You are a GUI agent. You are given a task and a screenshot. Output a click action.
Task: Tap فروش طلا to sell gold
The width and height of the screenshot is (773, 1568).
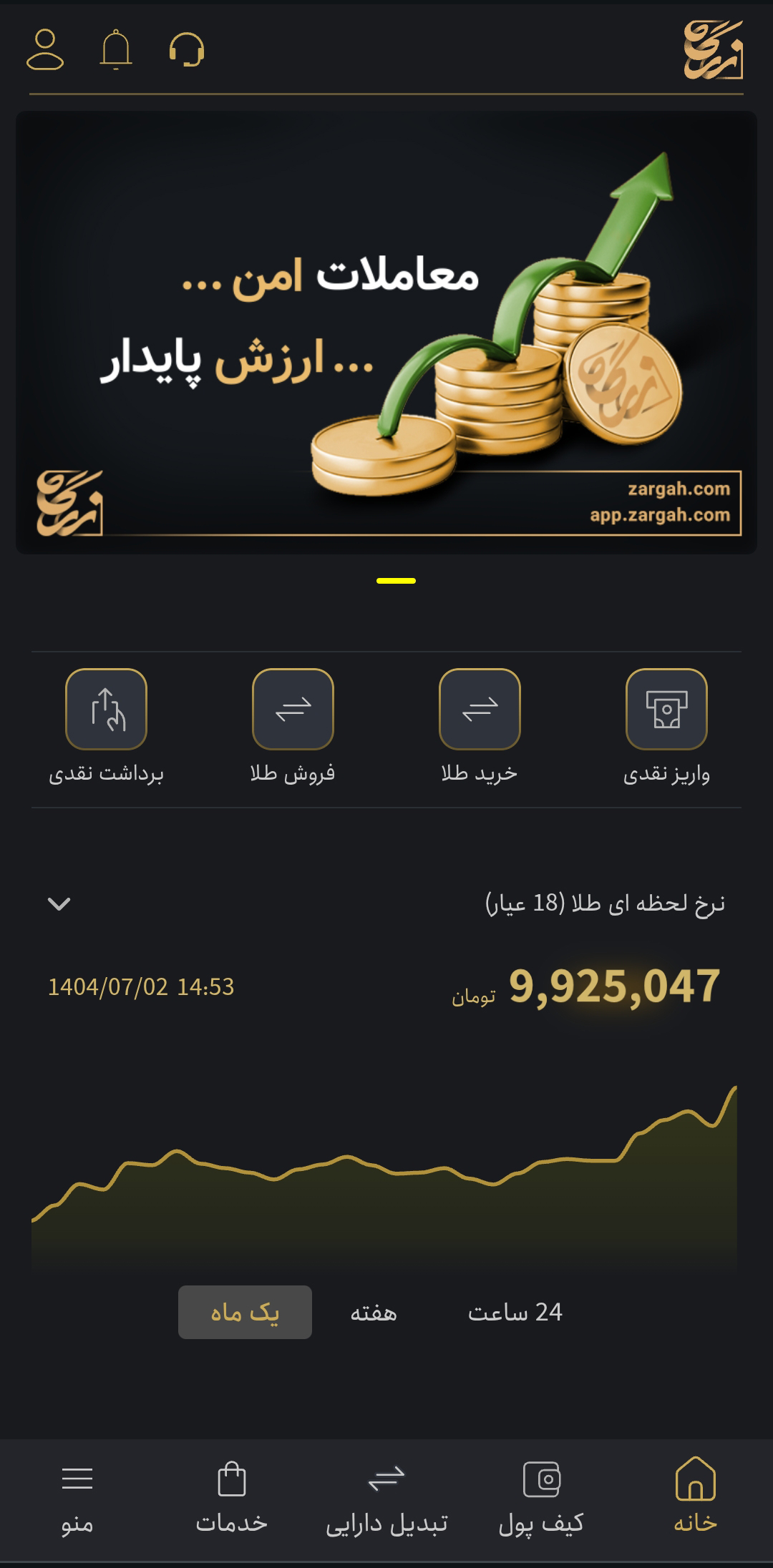click(293, 709)
